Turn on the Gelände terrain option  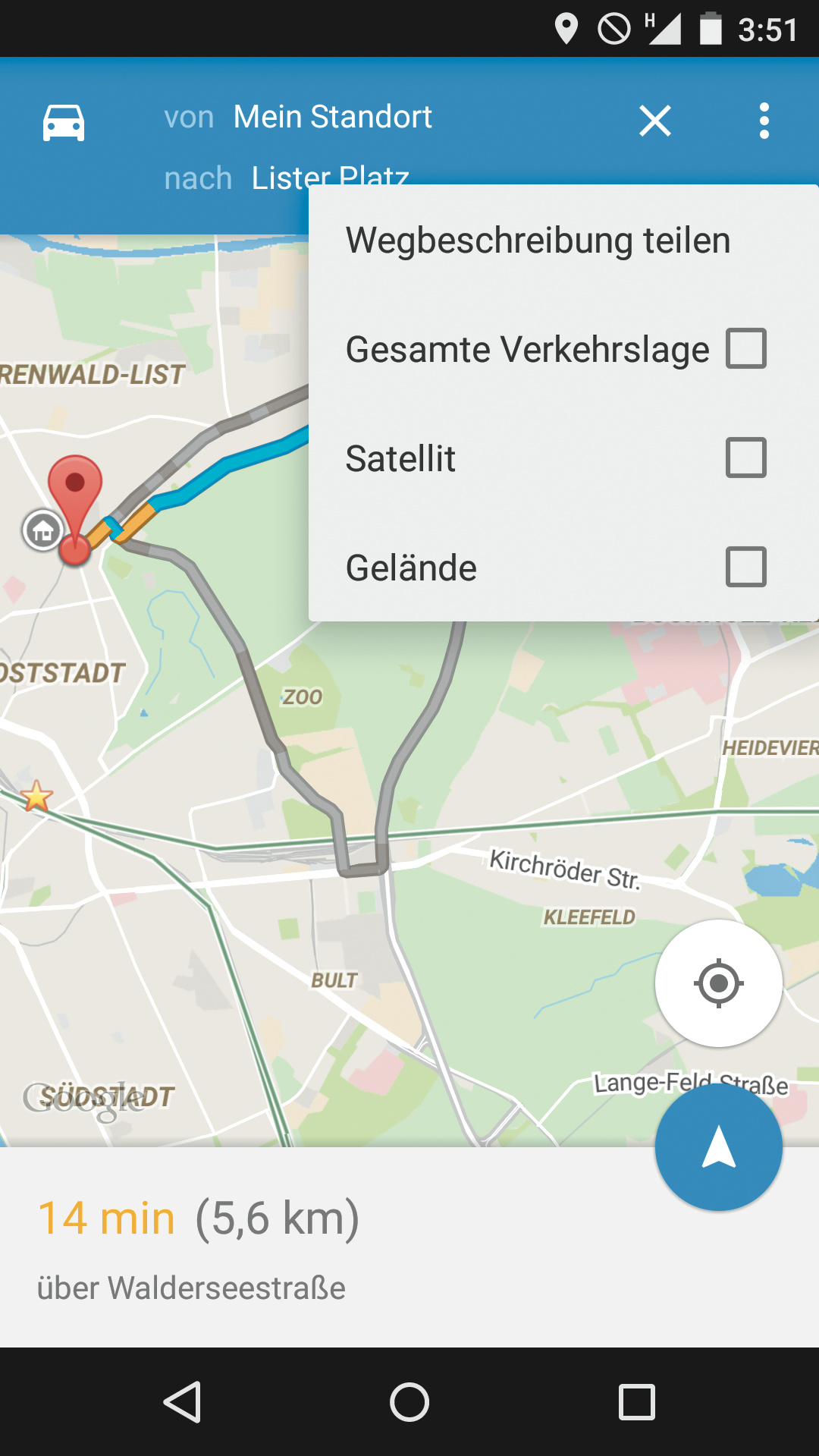[745, 568]
